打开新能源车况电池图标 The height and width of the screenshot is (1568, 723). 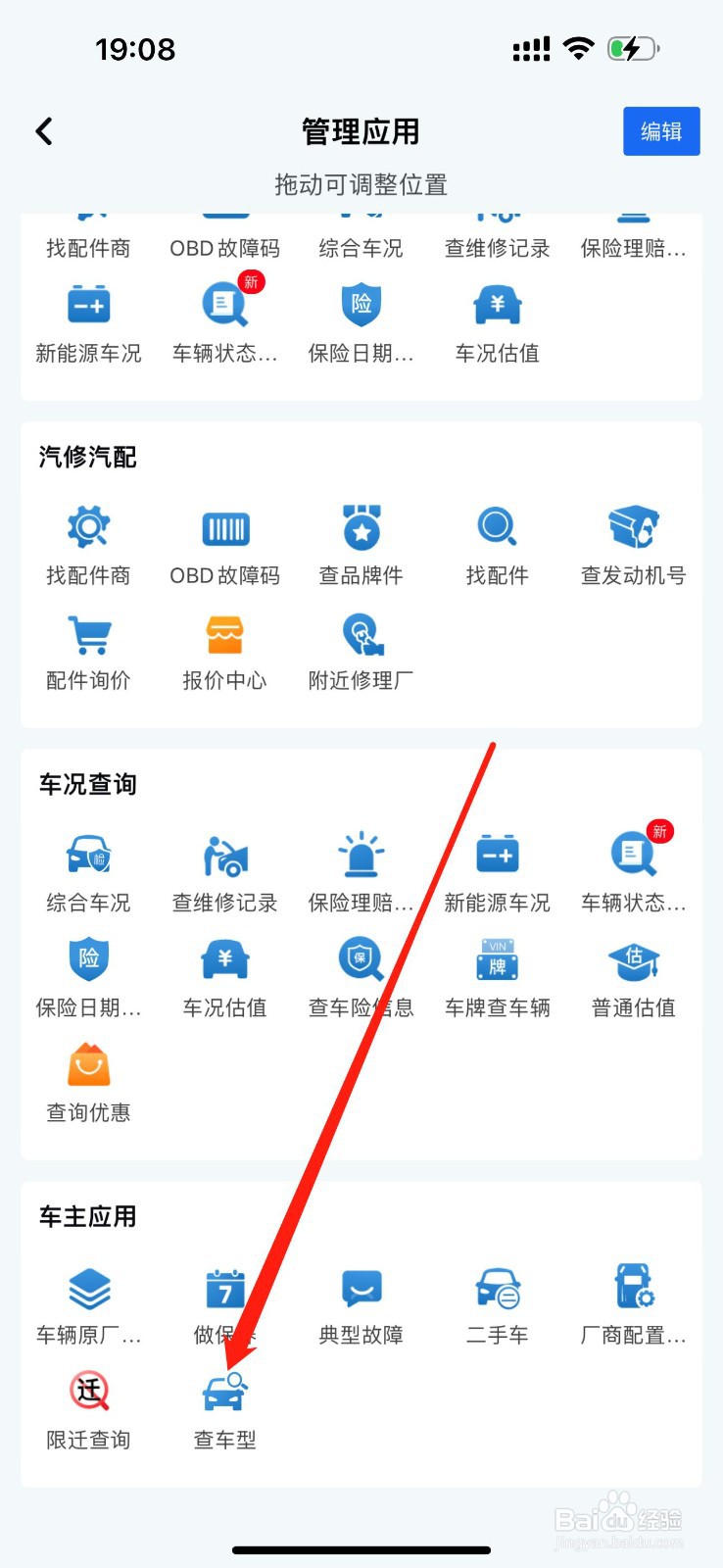(497, 855)
